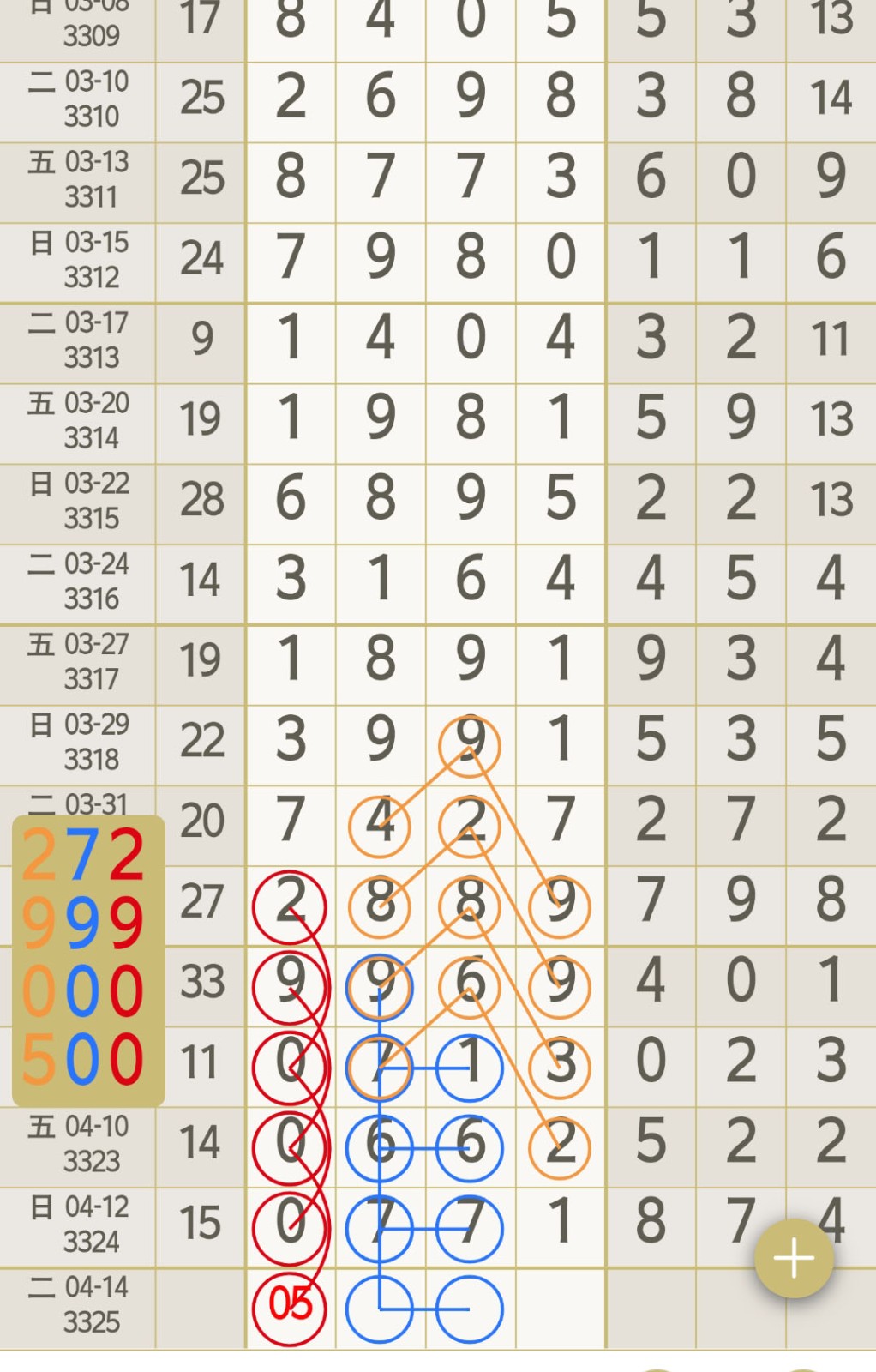
Task: Click the red circled 9 in row 3321
Action: (x=290, y=984)
